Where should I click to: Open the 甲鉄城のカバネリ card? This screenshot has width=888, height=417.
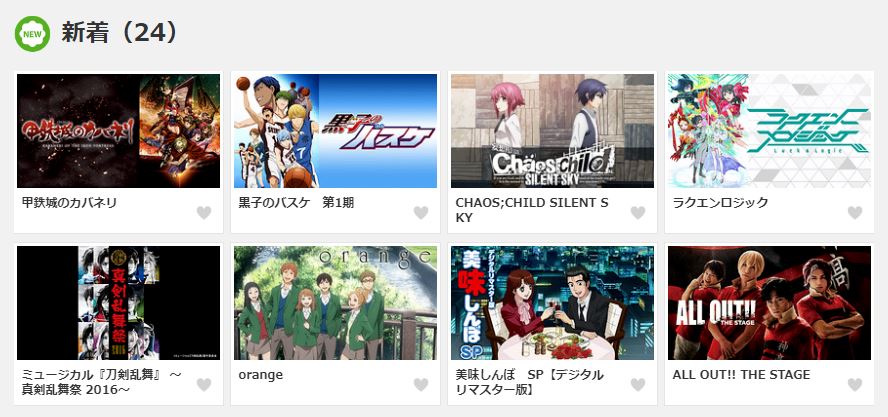coord(118,131)
